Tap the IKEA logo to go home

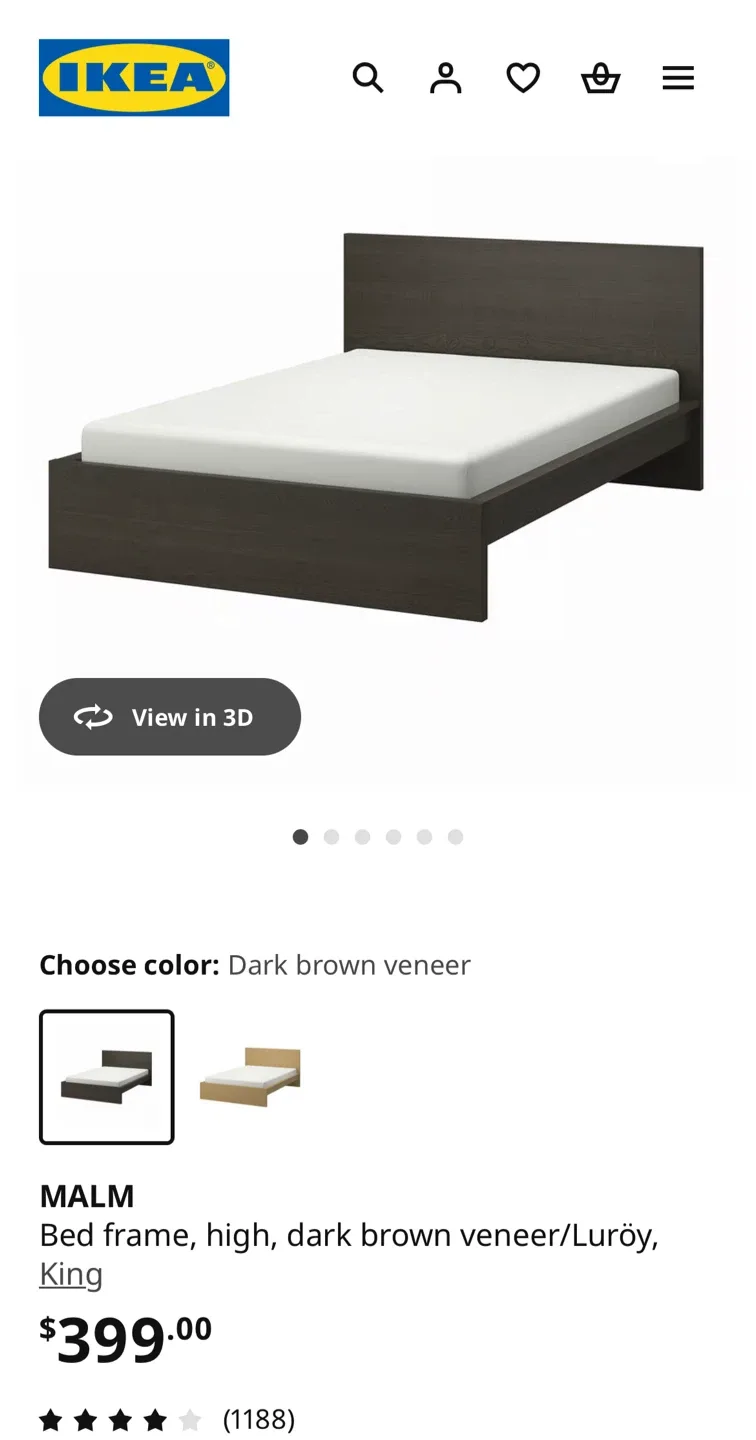click(134, 78)
